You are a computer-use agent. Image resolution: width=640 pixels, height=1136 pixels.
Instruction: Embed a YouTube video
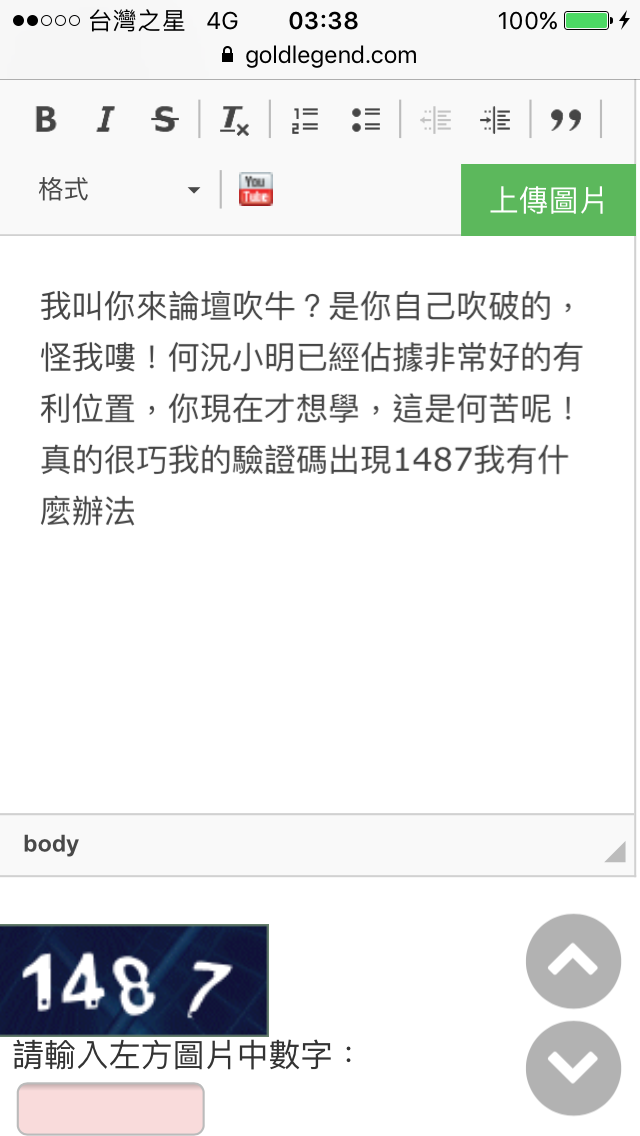click(x=256, y=189)
